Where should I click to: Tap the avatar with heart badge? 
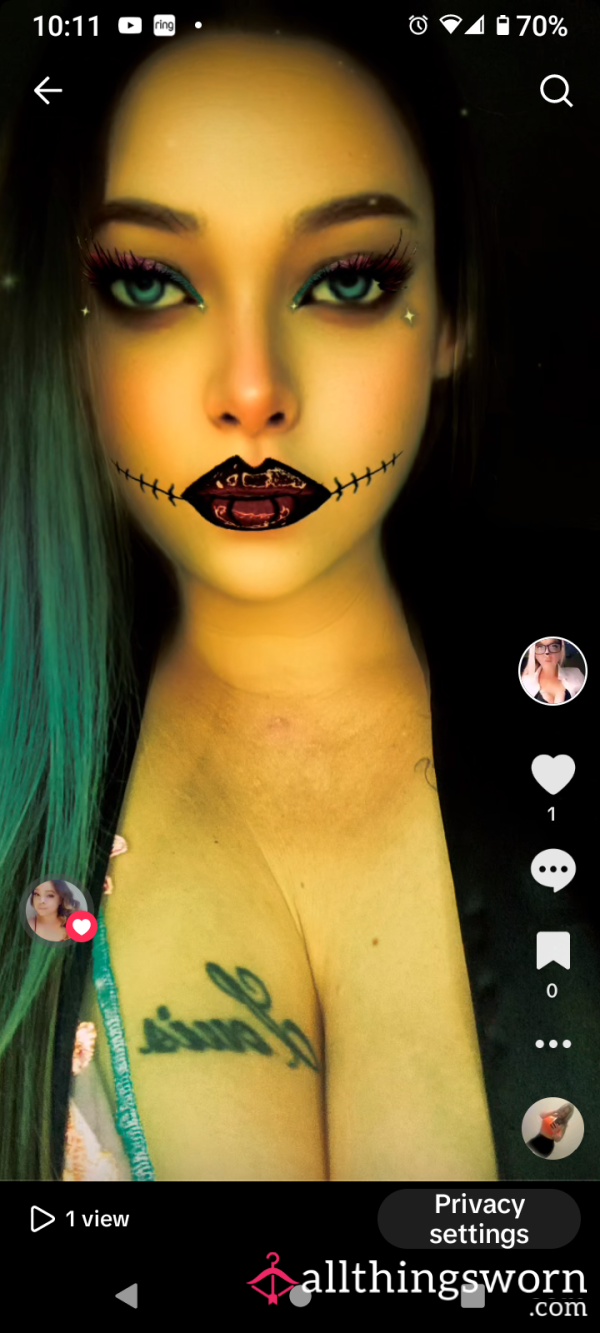pyautogui.click(x=58, y=911)
